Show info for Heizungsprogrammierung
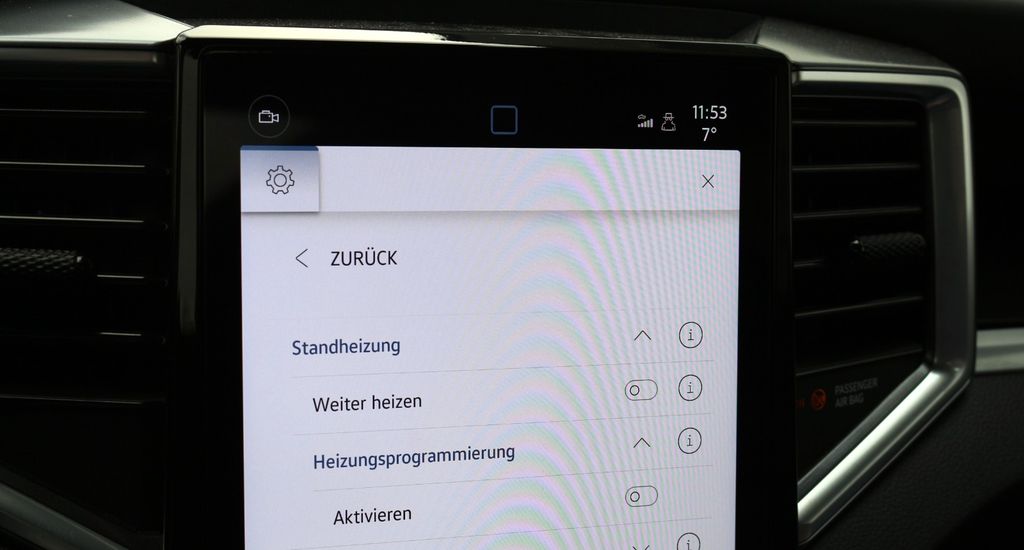 click(690, 440)
